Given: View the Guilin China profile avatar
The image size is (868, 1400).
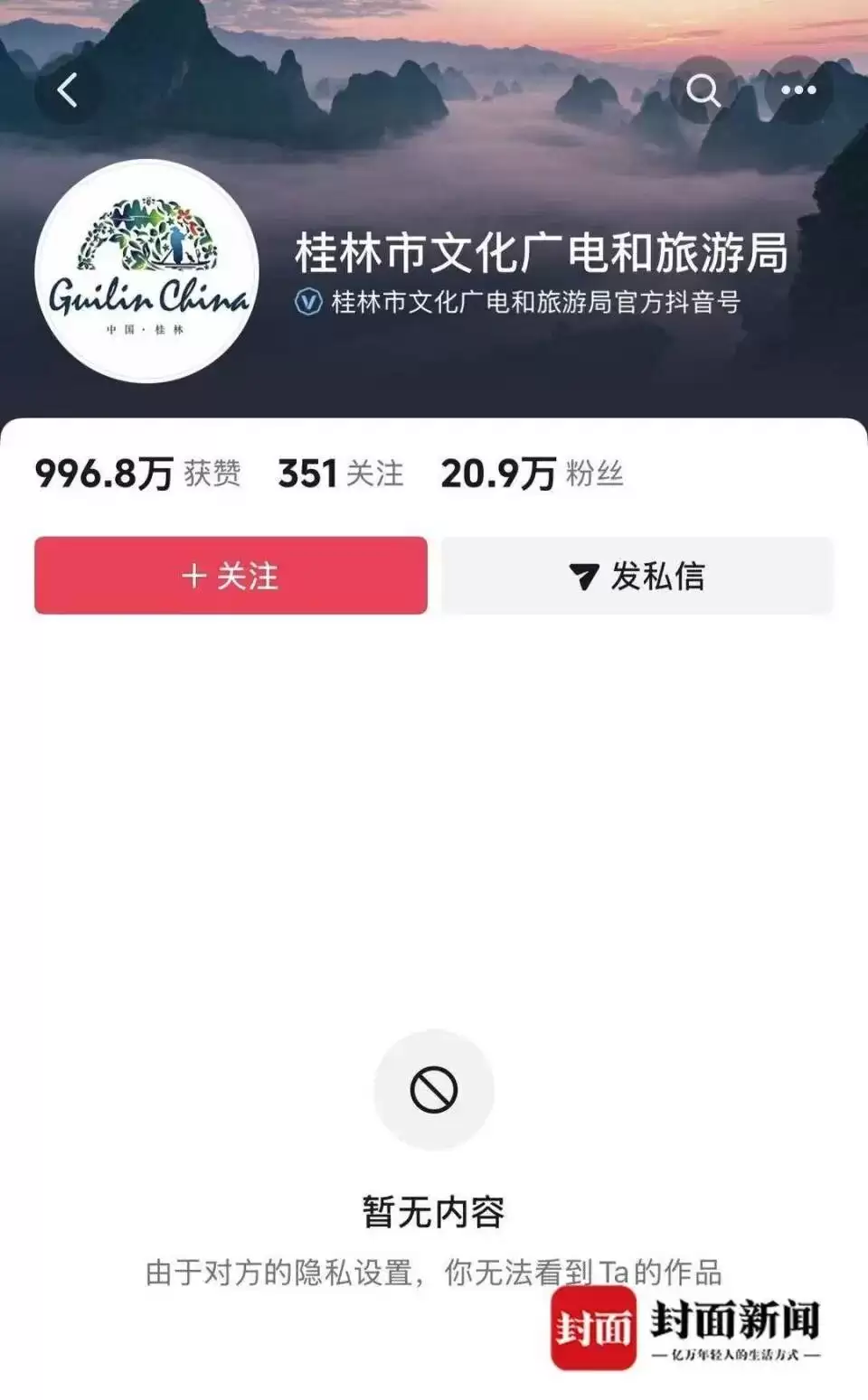Looking at the screenshot, I should (147, 271).
